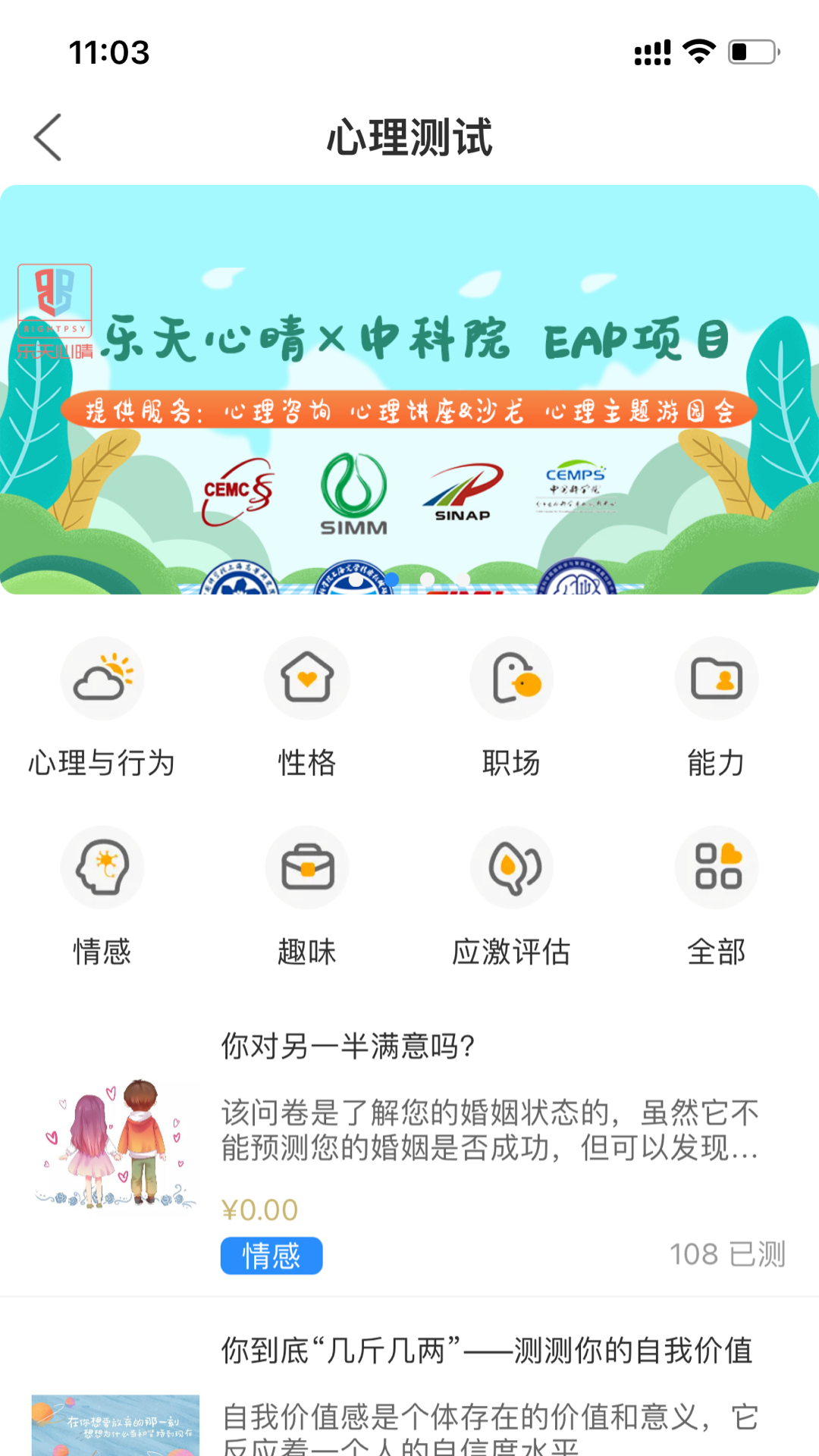Viewport: 819px width, 1456px height.
Task: Tap the 乐天心晴 EAP banner
Action: coord(409,391)
